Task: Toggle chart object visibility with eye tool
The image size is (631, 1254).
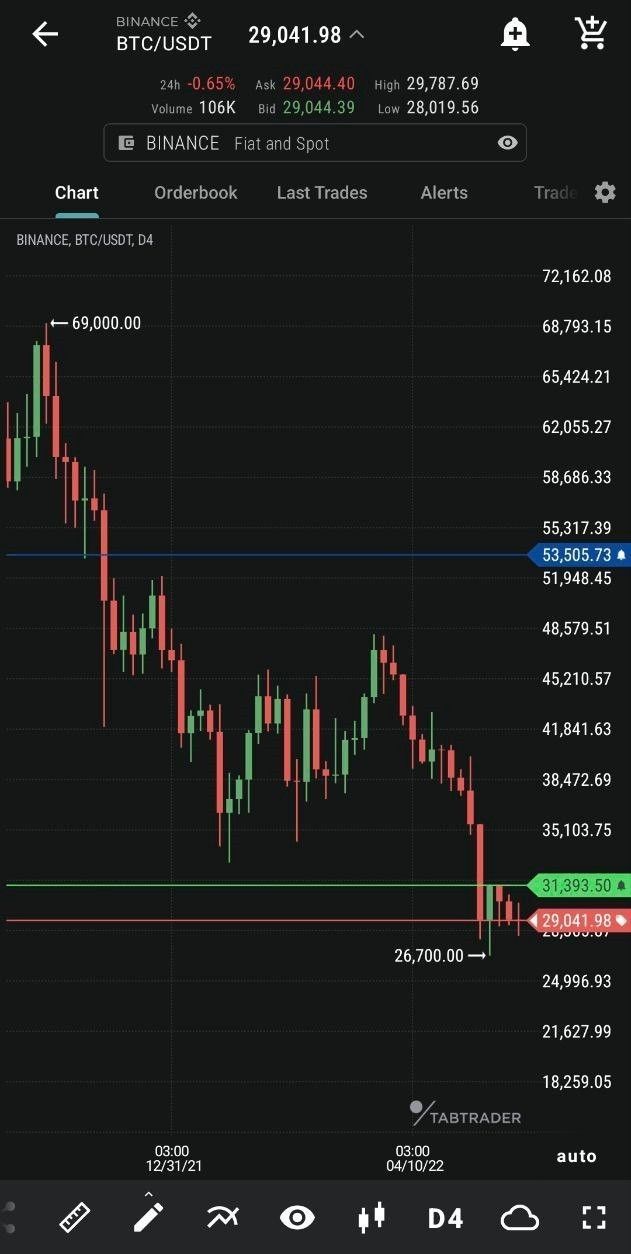Action: [297, 1217]
